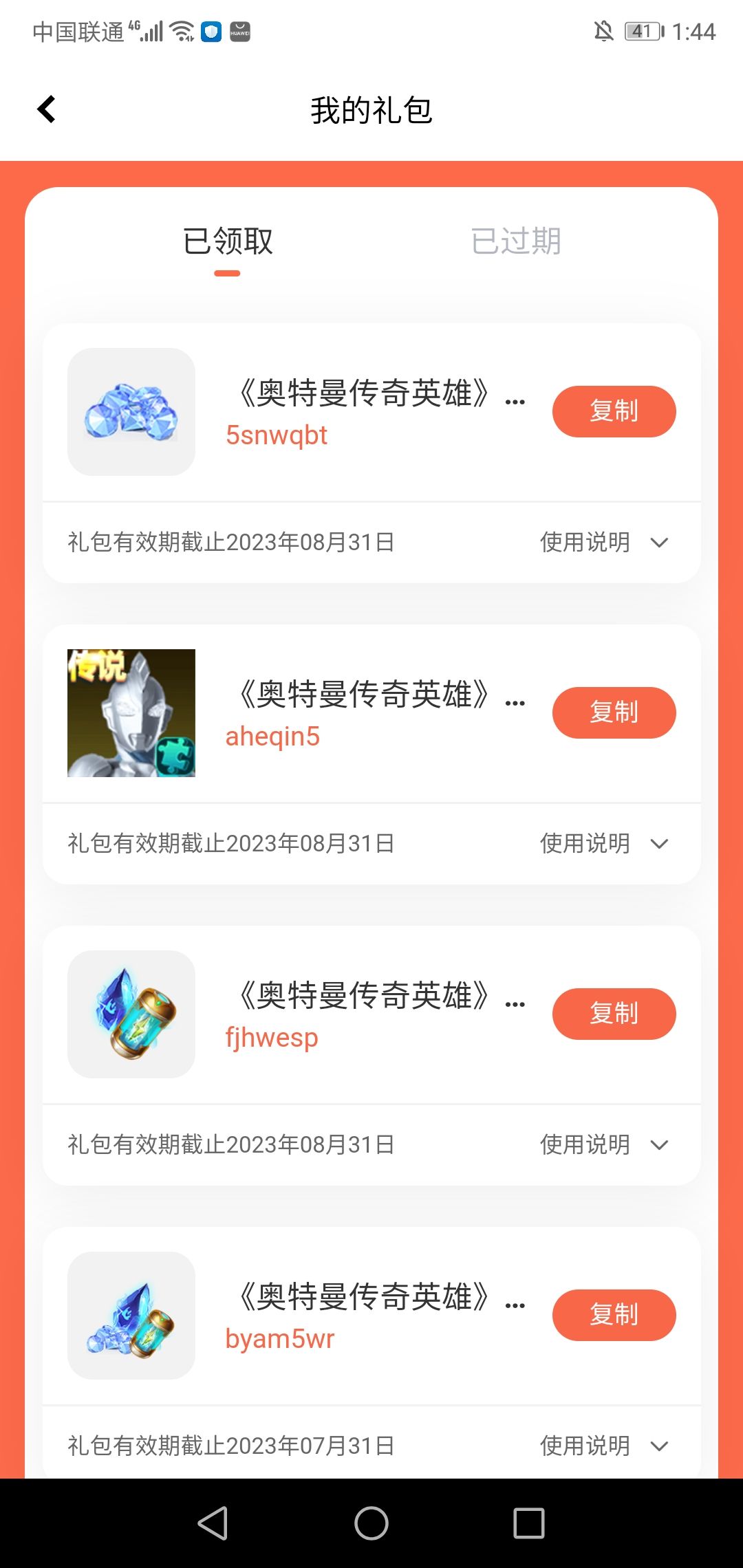Select the 已领取 tab
Image resolution: width=743 pixels, height=1568 pixels.
(x=228, y=241)
